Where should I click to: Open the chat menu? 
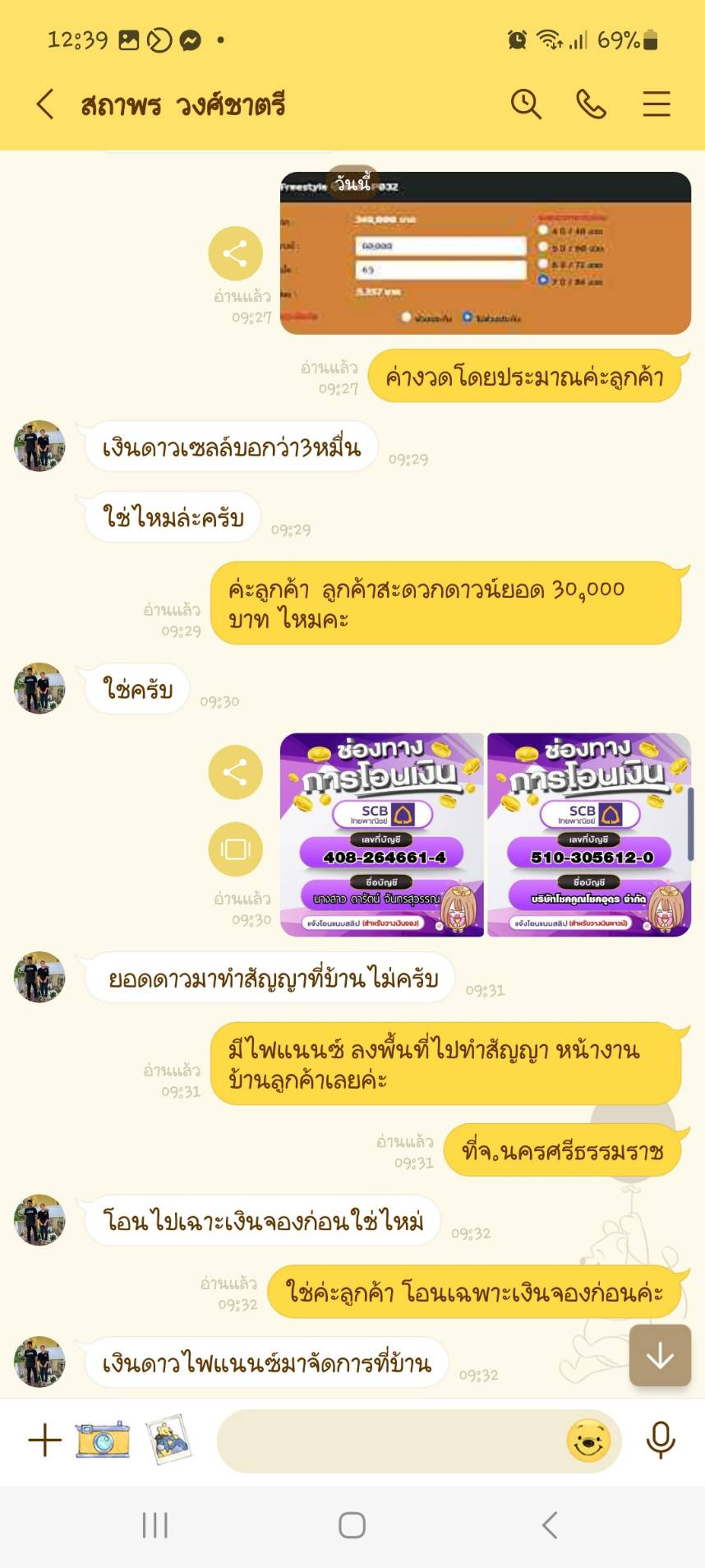[656, 104]
